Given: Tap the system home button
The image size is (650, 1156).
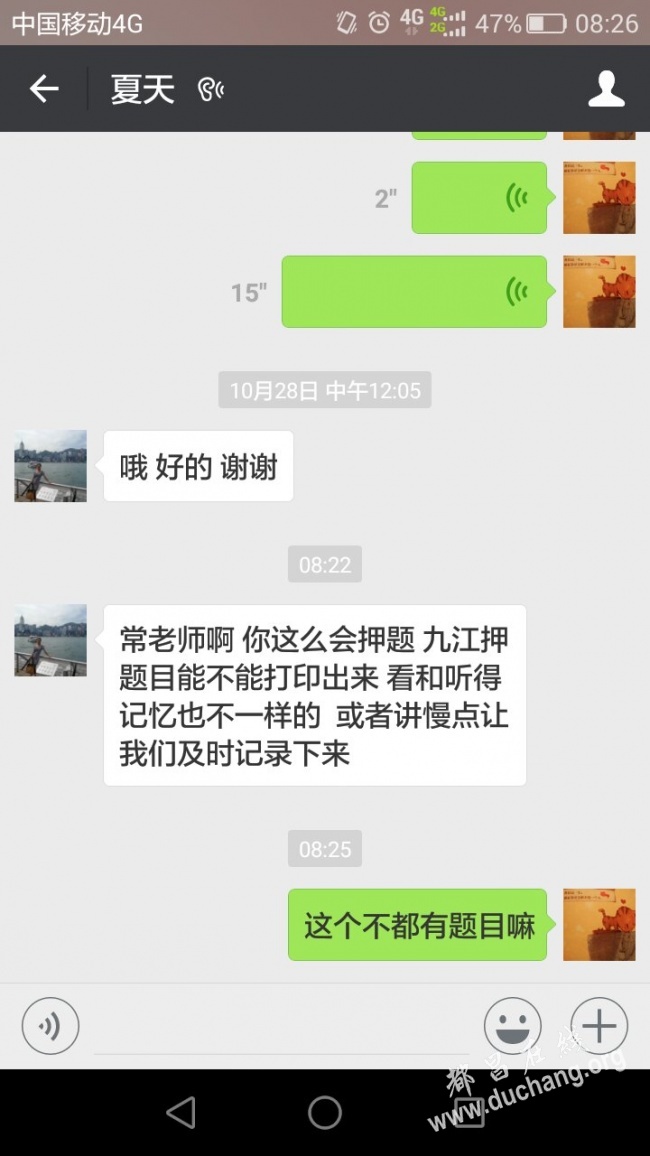Looking at the screenshot, I should click(325, 1112).
